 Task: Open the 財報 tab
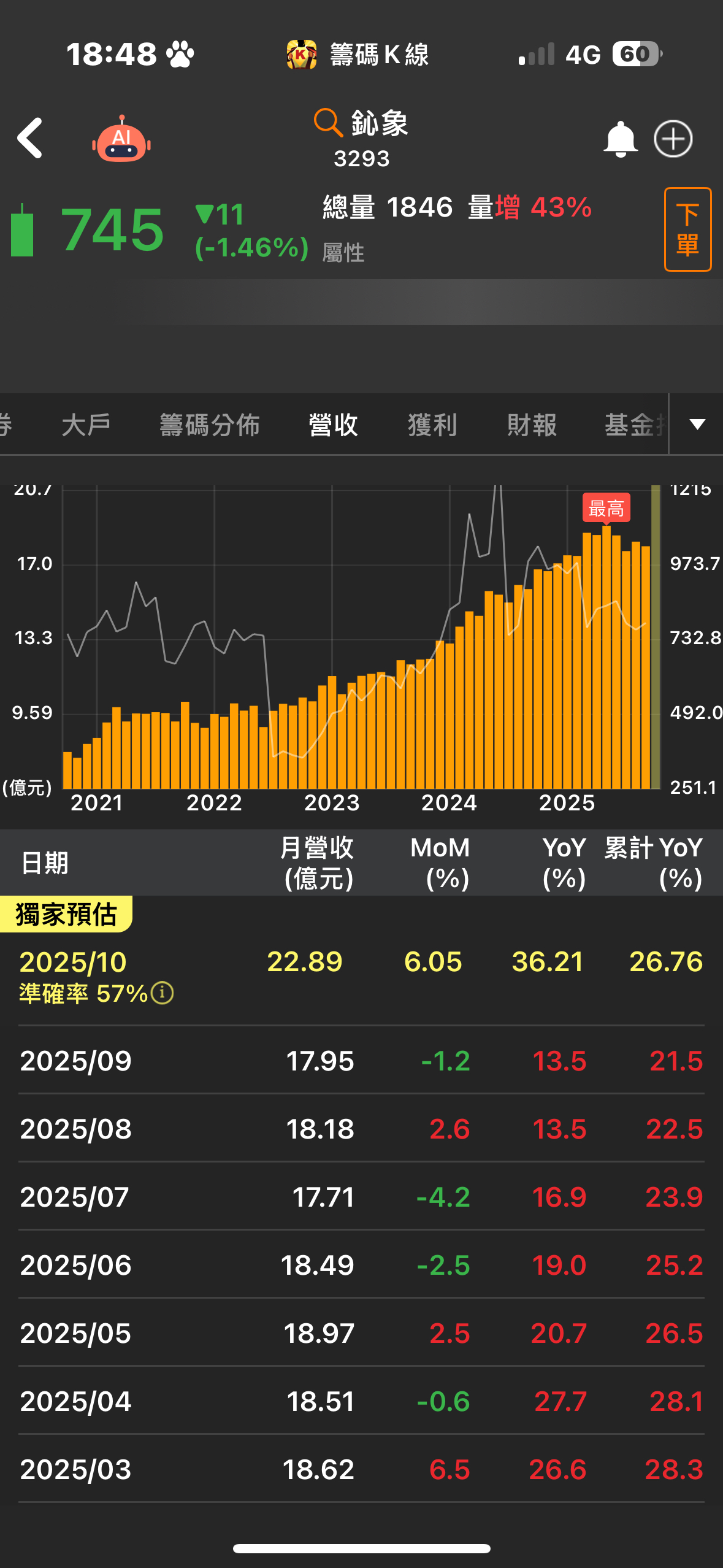coord(532,425)
